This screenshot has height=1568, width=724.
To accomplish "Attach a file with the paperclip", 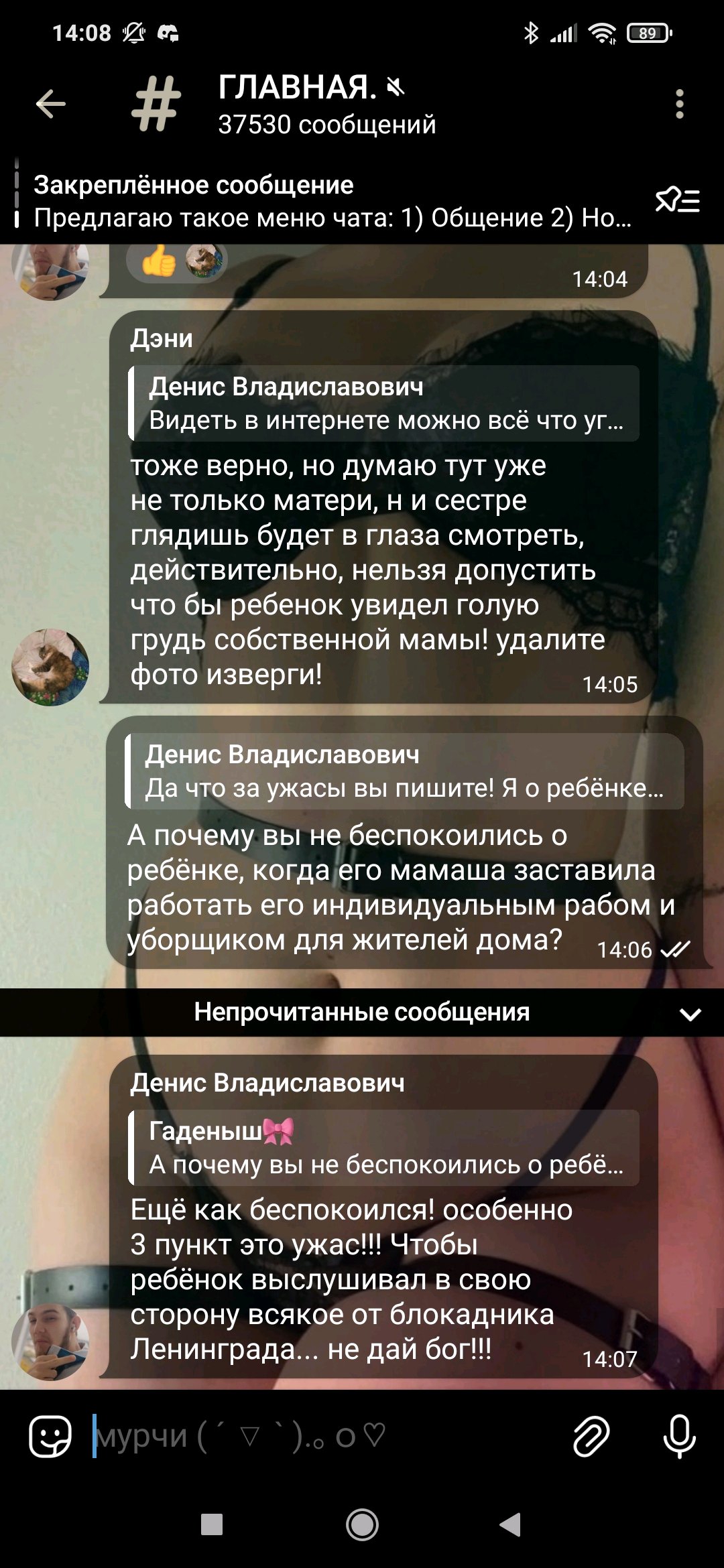I will coord(591,1437).
